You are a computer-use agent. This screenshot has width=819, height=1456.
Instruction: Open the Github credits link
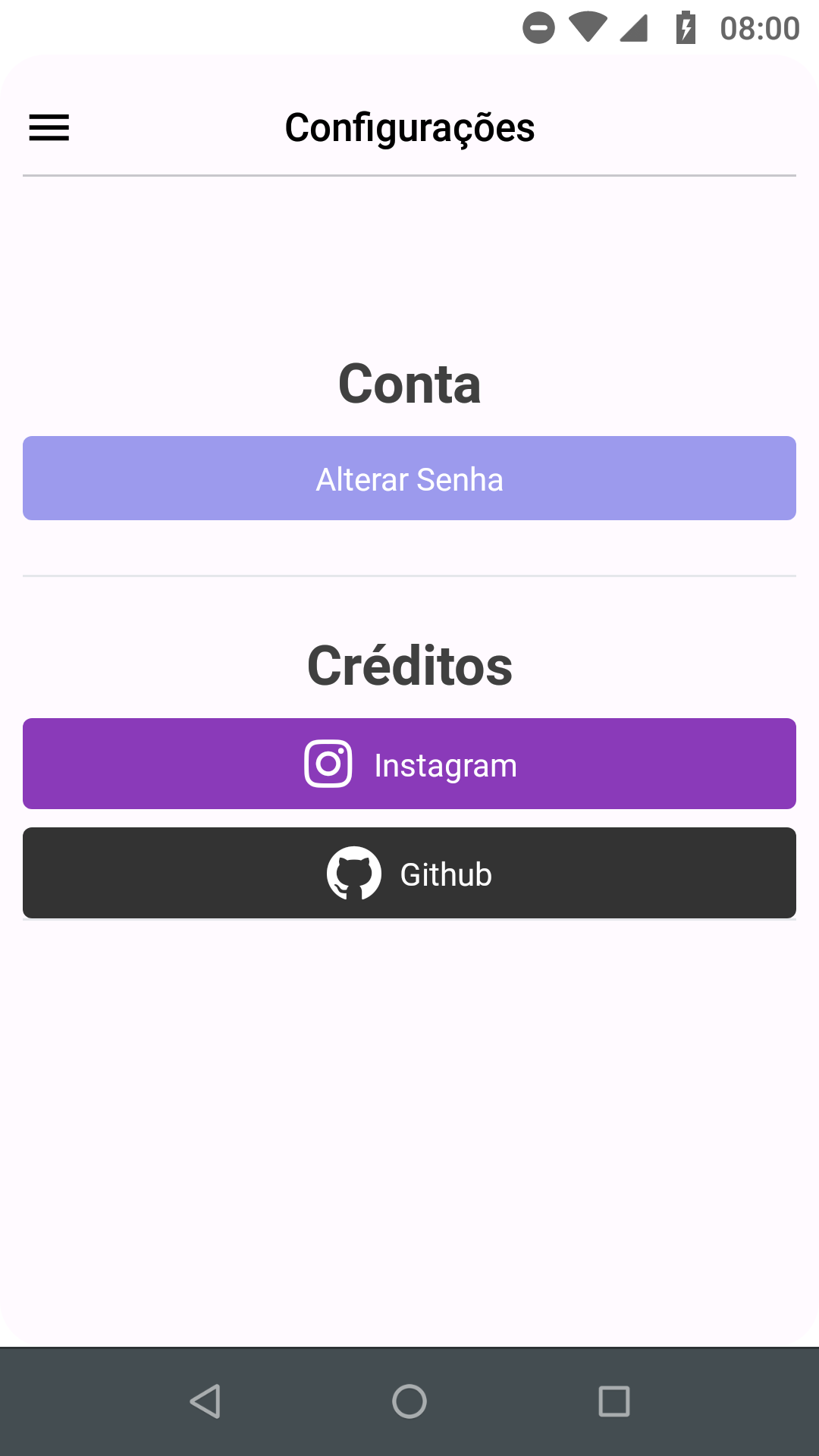tap(409, 873)
